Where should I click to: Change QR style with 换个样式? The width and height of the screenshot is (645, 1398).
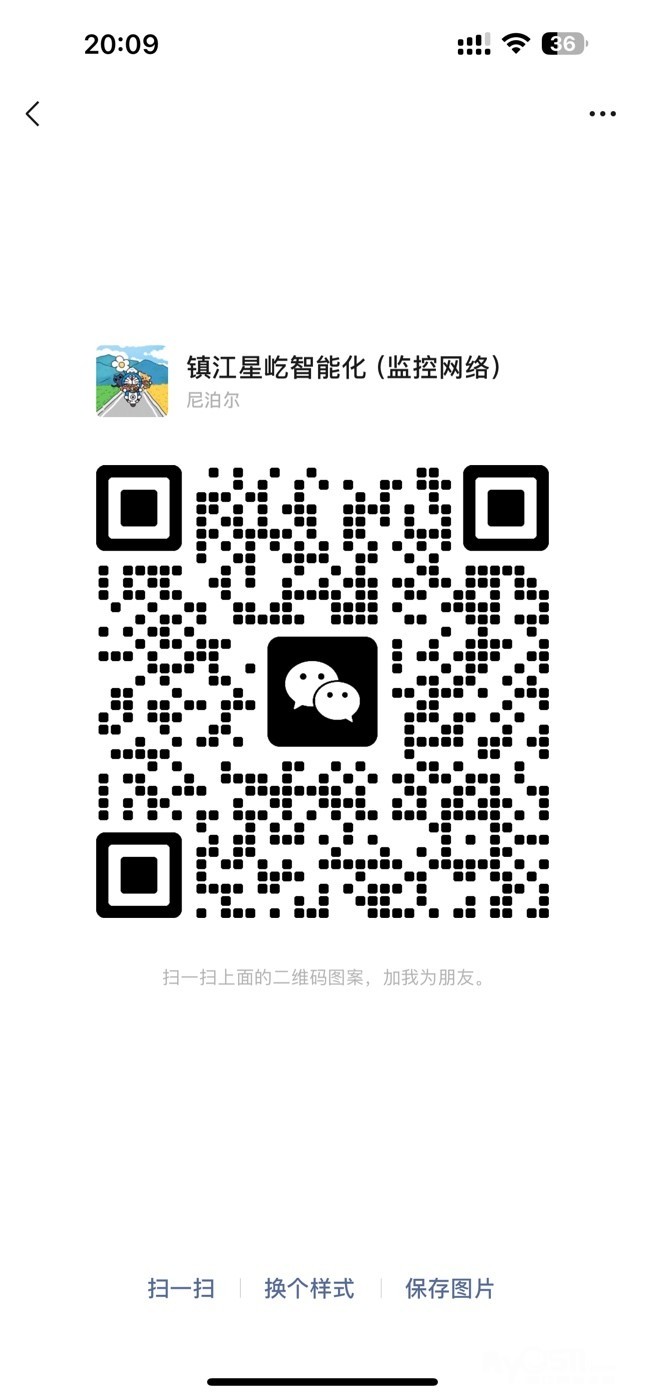[x=309, y=1288]
